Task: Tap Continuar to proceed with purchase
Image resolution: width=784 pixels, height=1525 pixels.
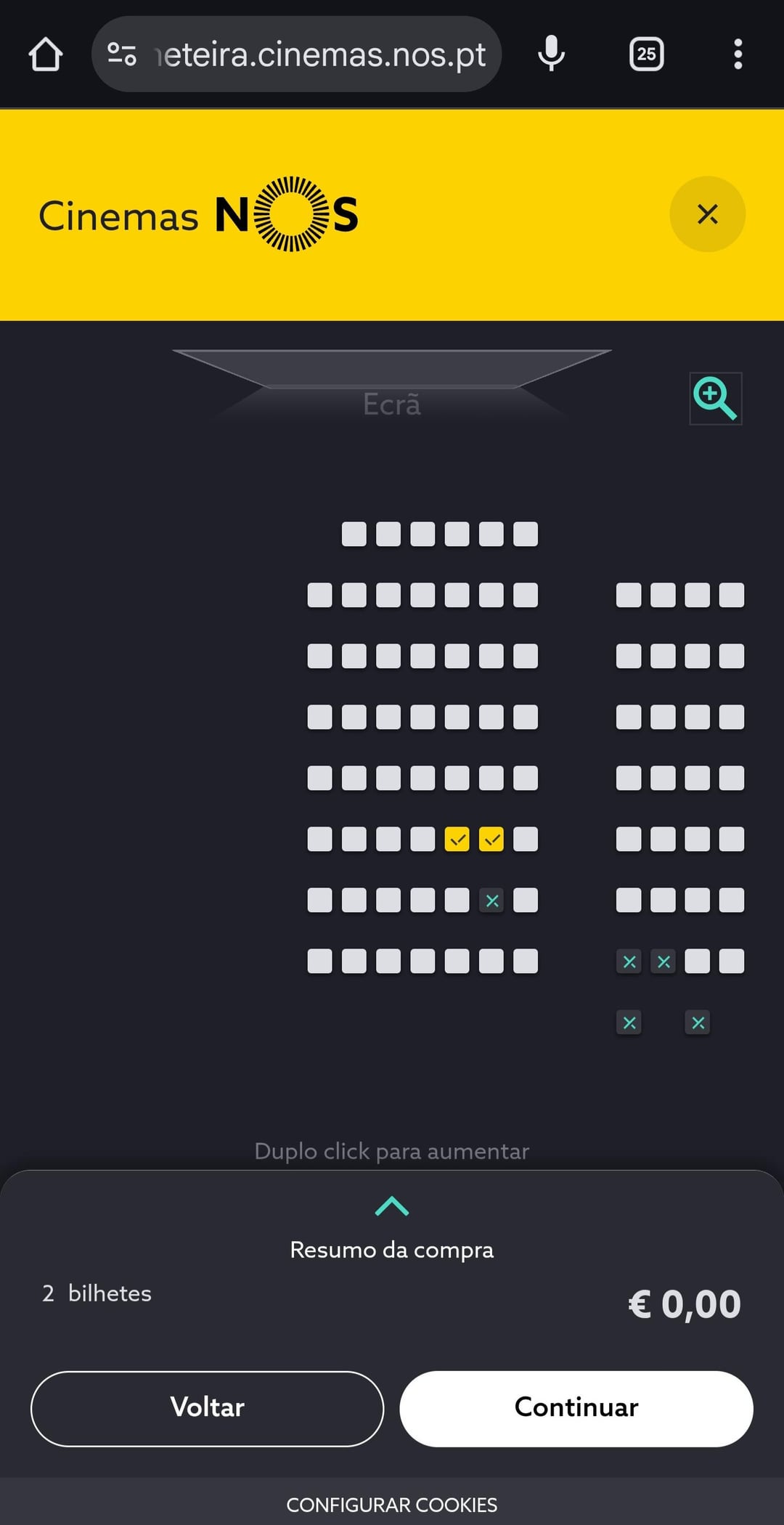Action: (576, 1408)
